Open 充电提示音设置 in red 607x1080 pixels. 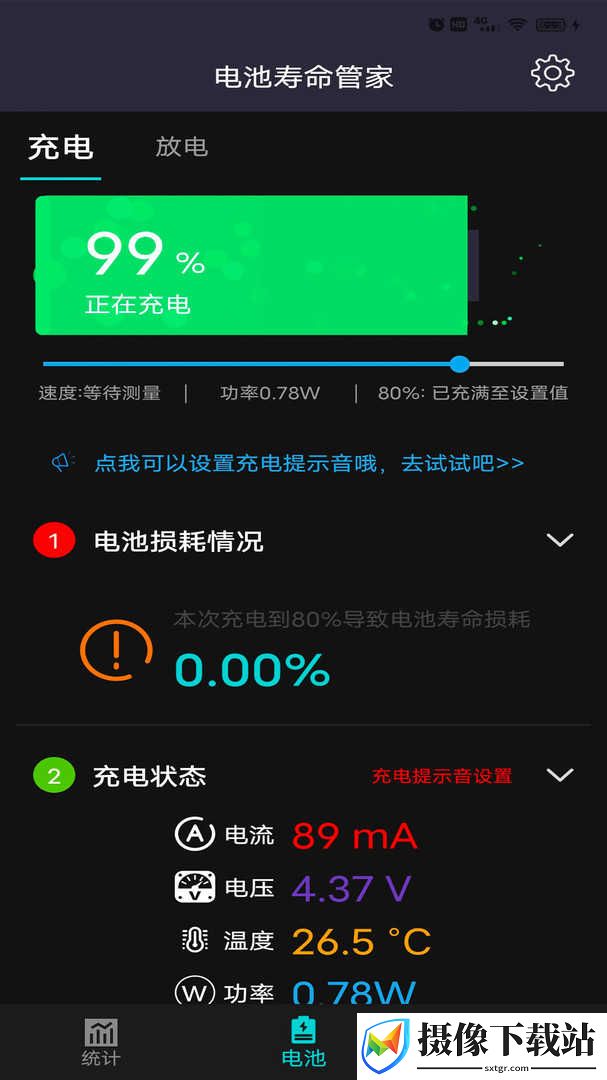pyautogui.click(x=442, y=776)
